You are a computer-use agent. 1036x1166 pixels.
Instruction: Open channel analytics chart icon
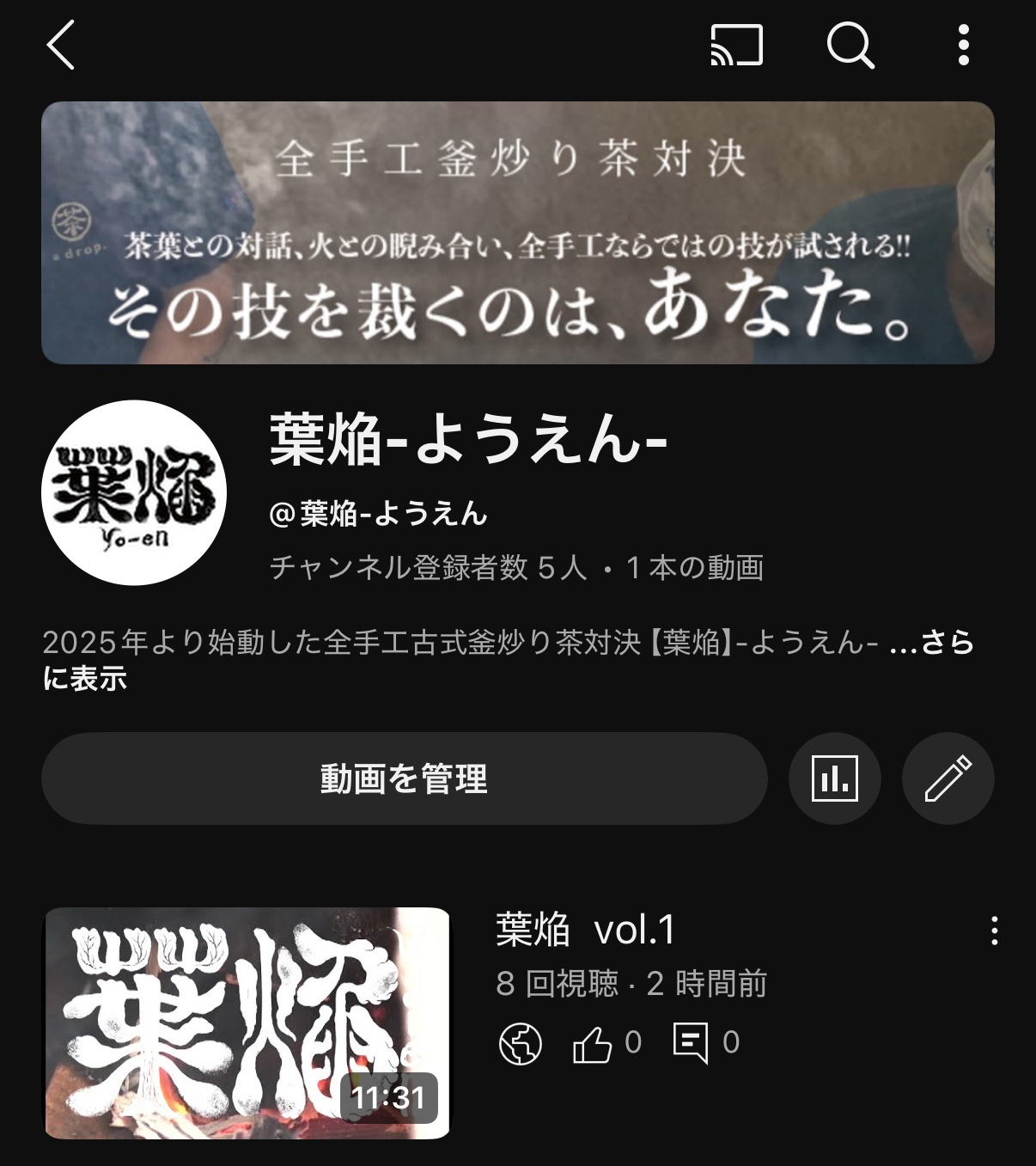click(x=834, y=778)
